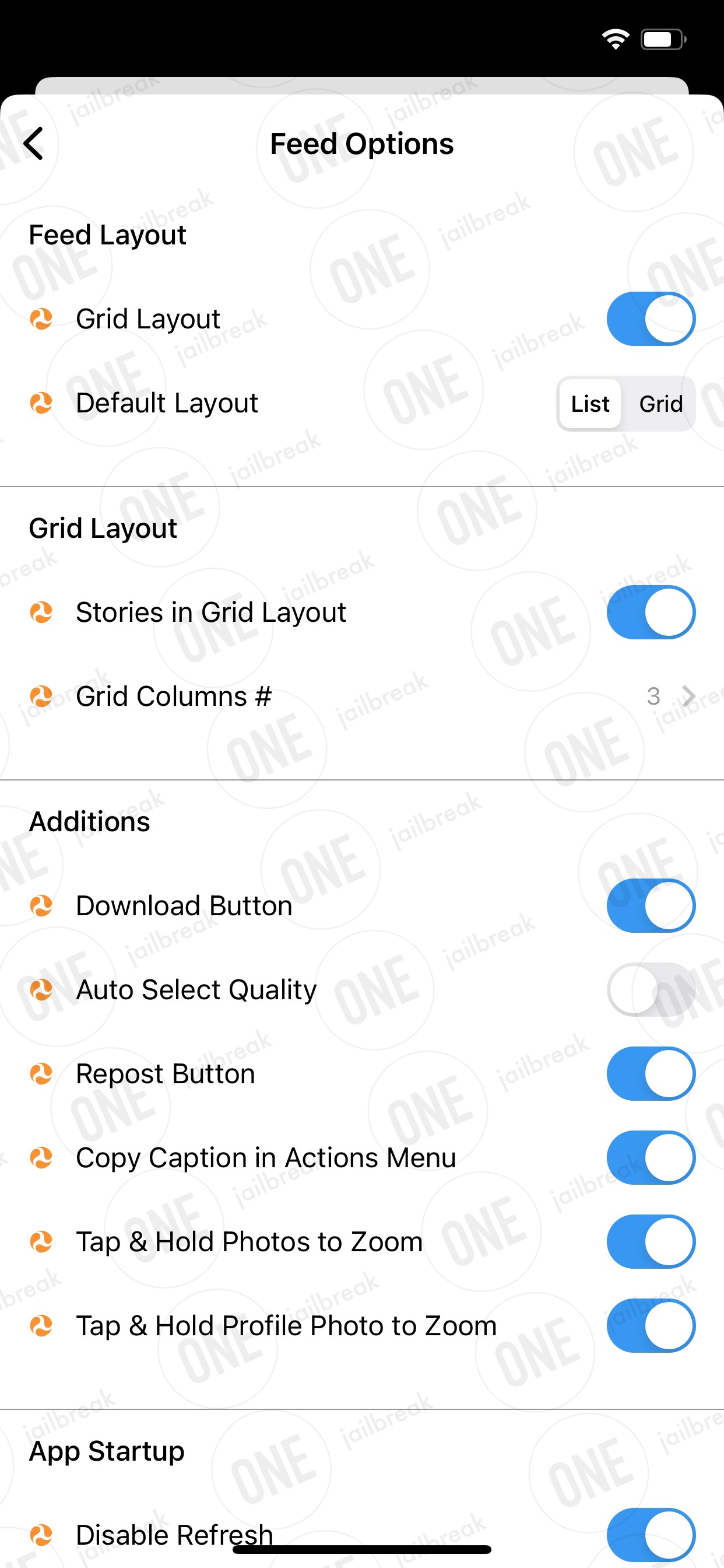724x1568 pixels.
Task: Select Grid as the default layout
Action: [660, 404]
